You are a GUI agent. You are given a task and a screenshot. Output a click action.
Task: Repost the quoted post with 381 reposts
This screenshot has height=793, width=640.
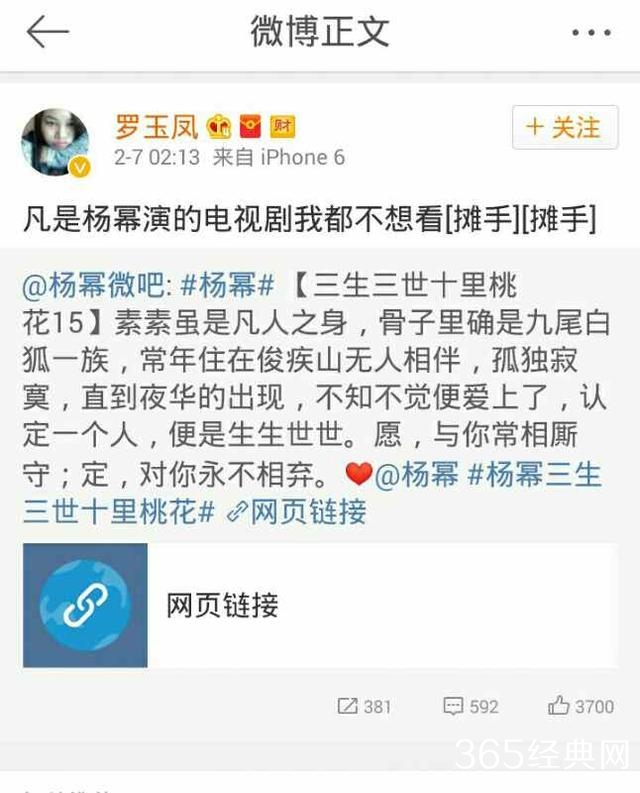click(x=364, y=706)
